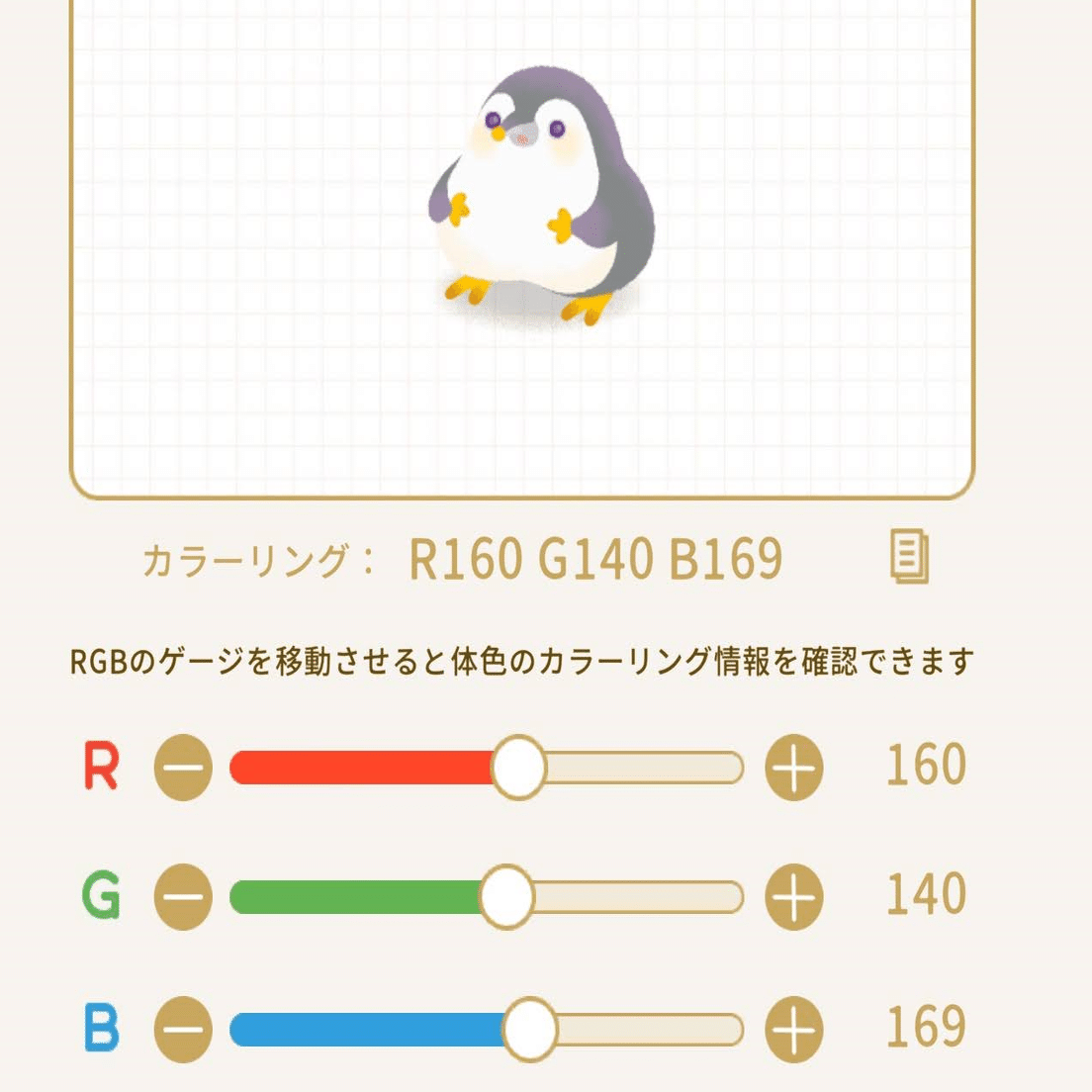The width and height of the screenshot is (1092, 1092).
Task: Increase the G value by one
Action: click(x=794, y=897)
